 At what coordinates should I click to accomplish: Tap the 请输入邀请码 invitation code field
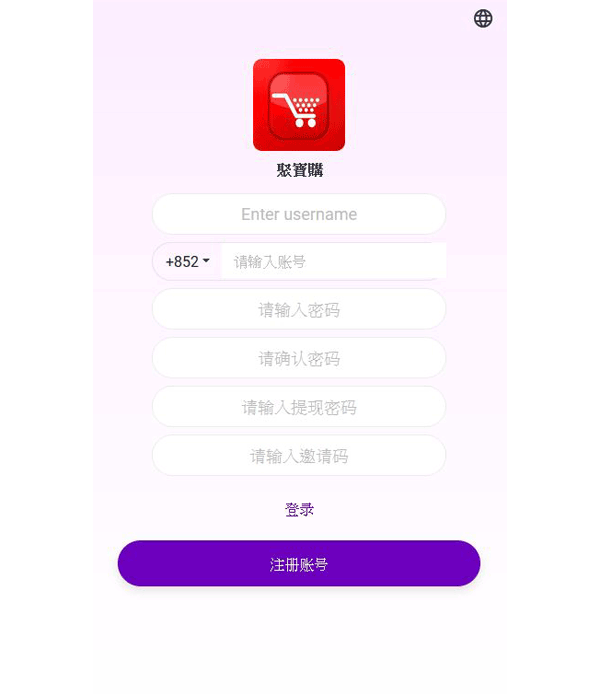[299, 456]
